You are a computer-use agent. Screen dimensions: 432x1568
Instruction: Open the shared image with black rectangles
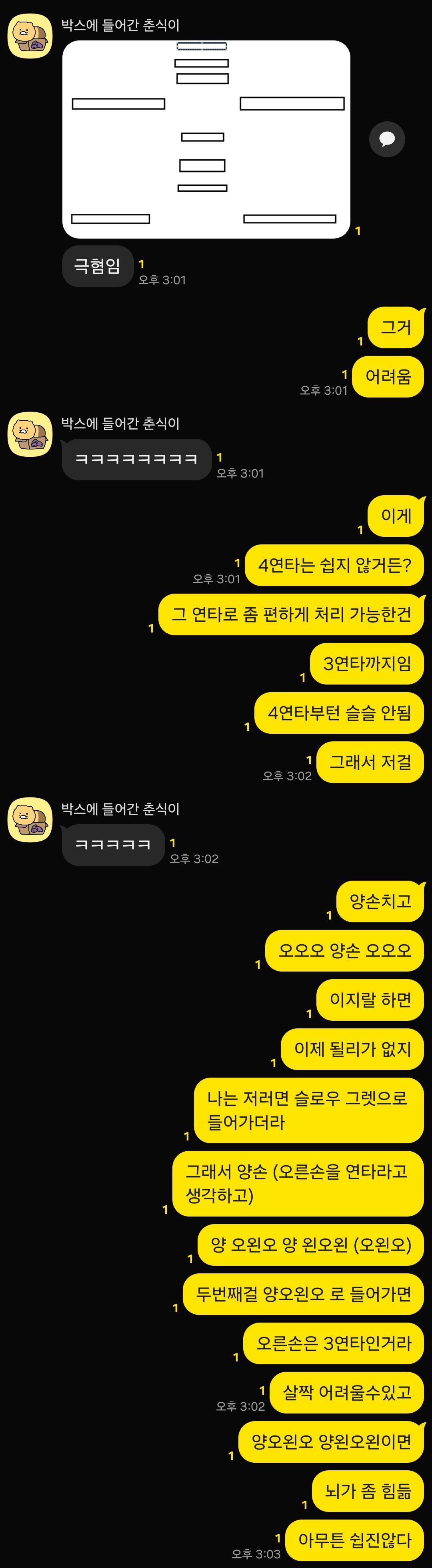206,139
